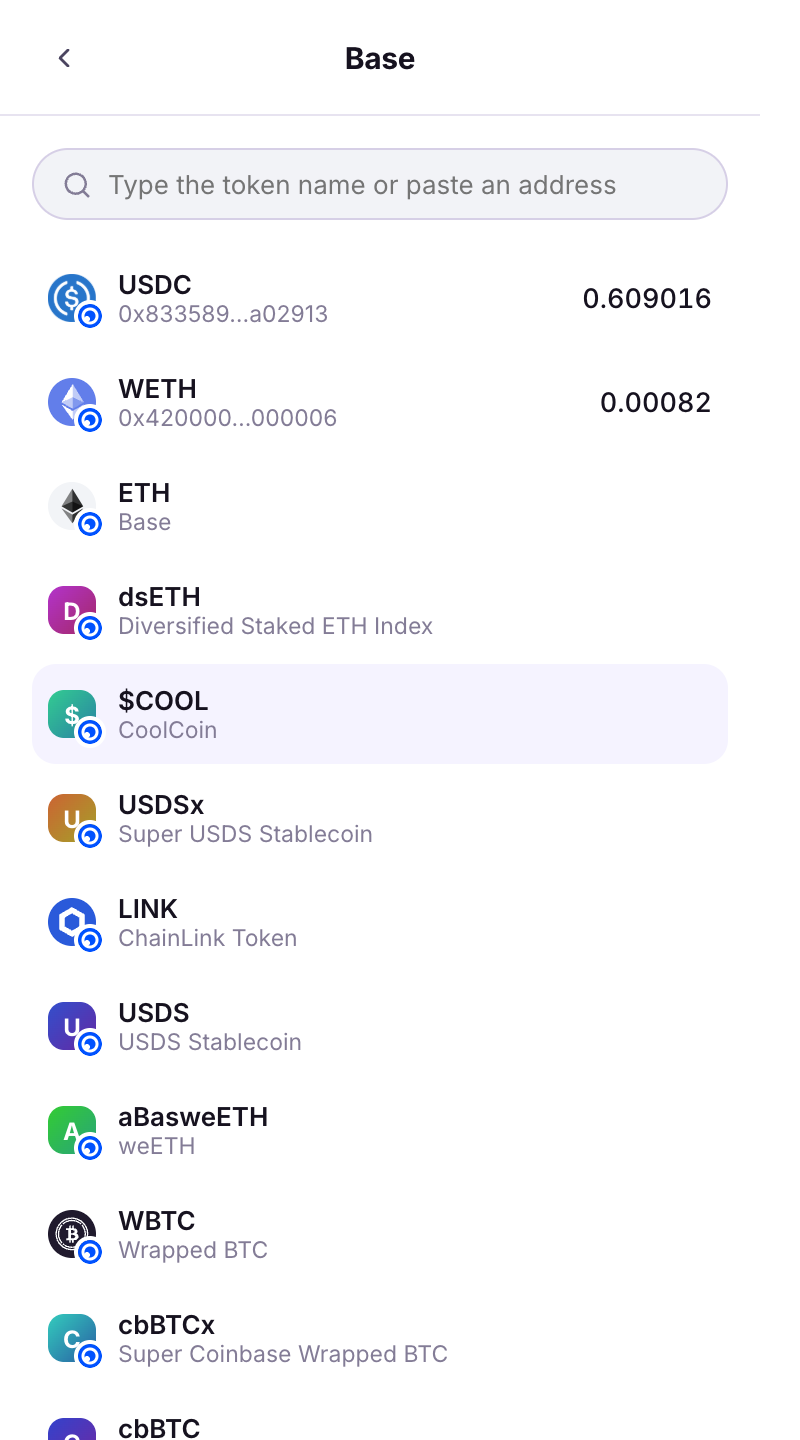Image resolution: width=800 pixels, height=1440 pixels.
Task: Select the LINK ChainLink Token
Action: click(x=380, y=922)
